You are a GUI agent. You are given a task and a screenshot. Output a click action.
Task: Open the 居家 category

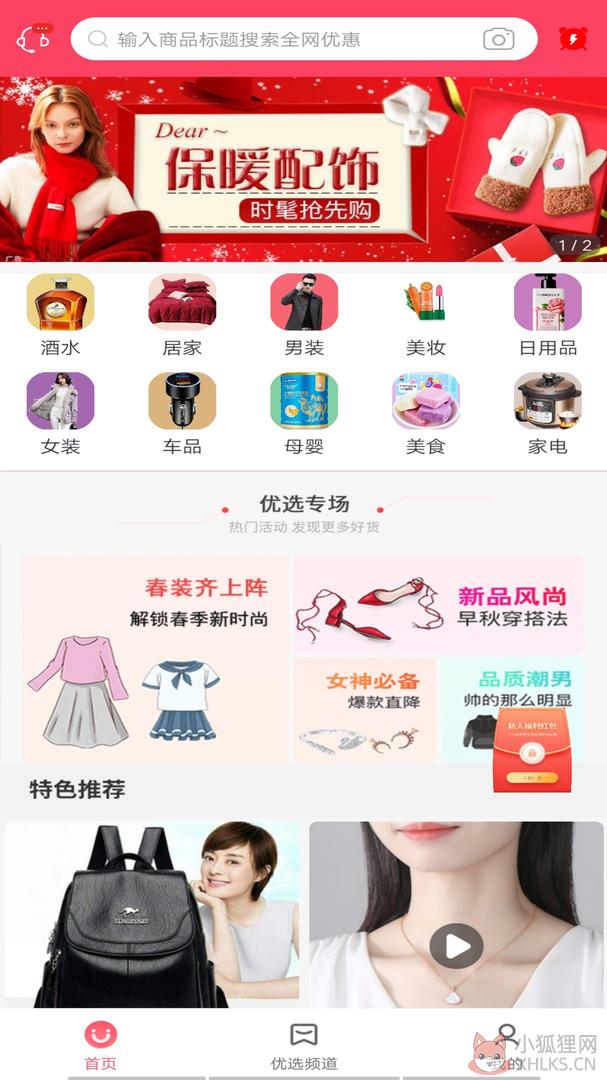point(182,315)
